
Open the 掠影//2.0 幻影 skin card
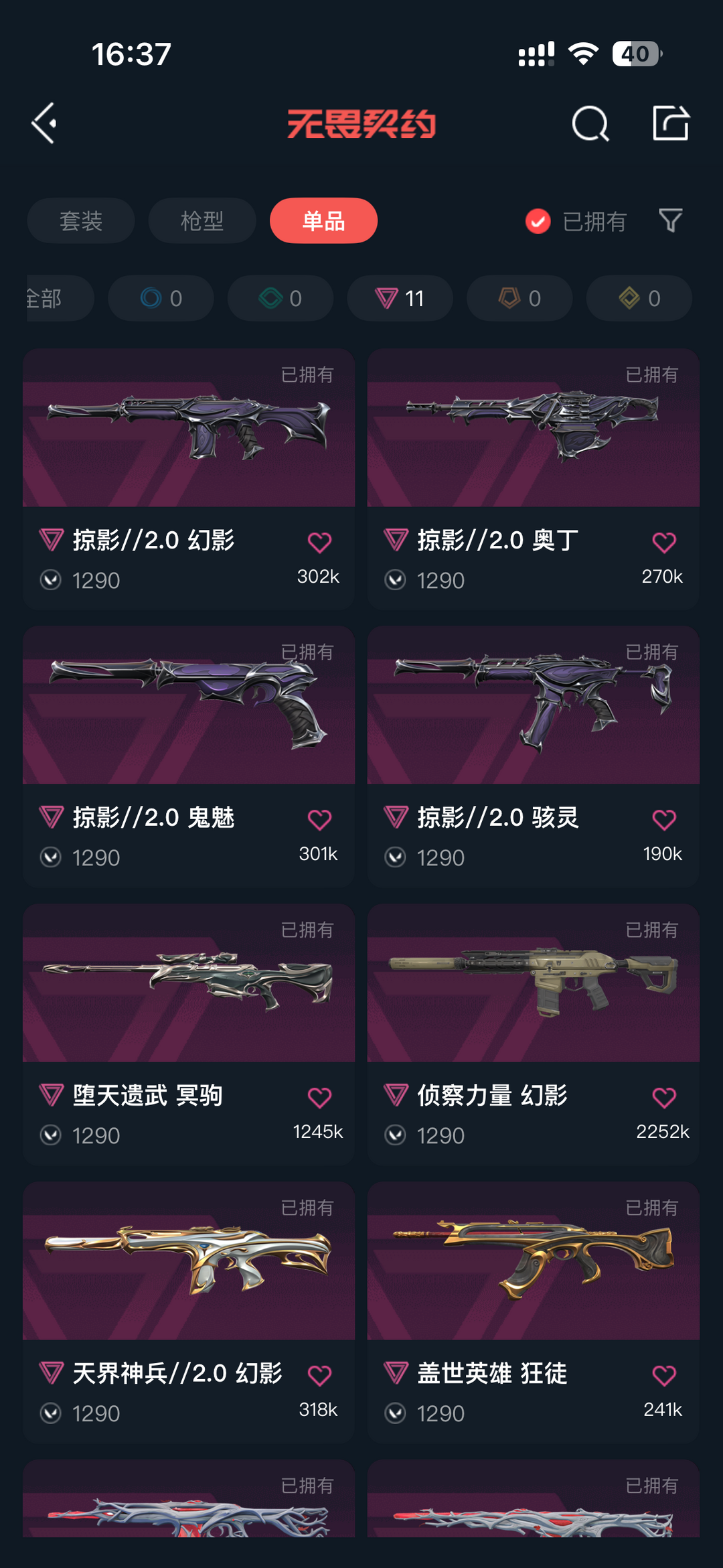(189, 429)
